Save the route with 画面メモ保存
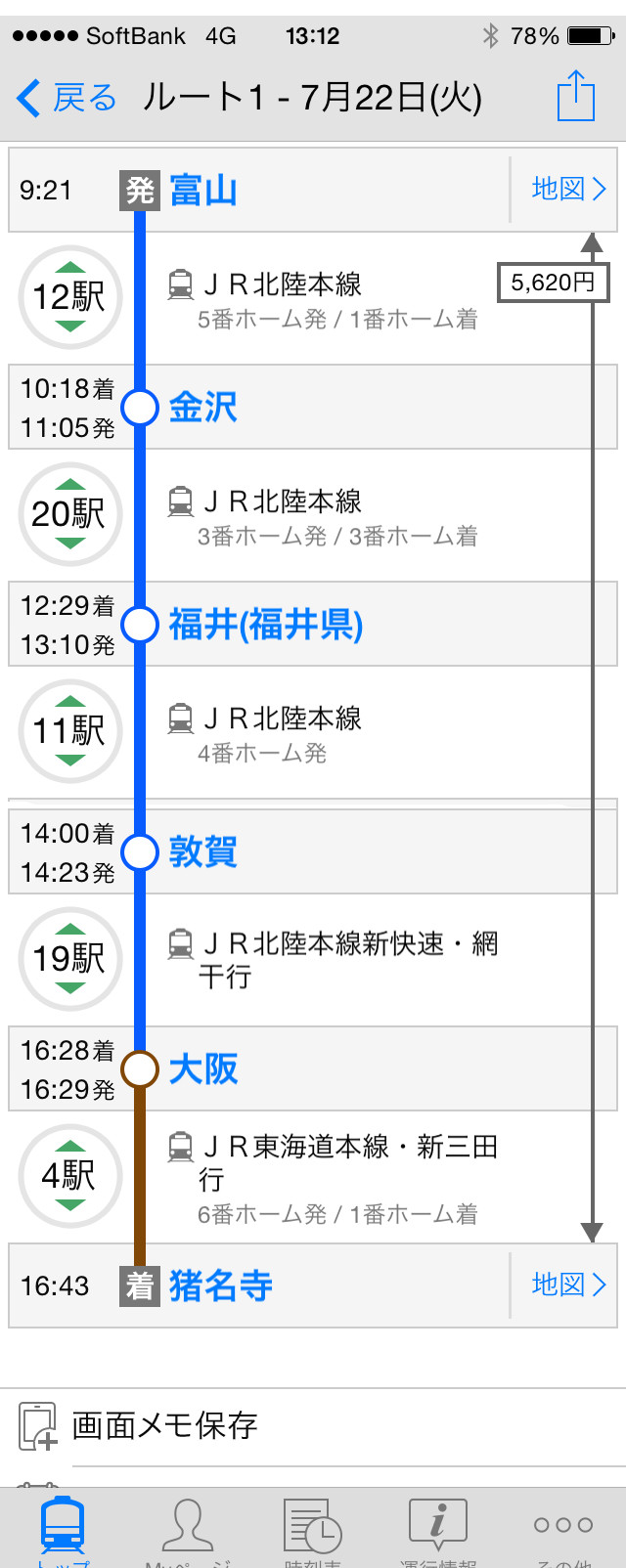This screenshot has width=626, height=1568. 164,1425
